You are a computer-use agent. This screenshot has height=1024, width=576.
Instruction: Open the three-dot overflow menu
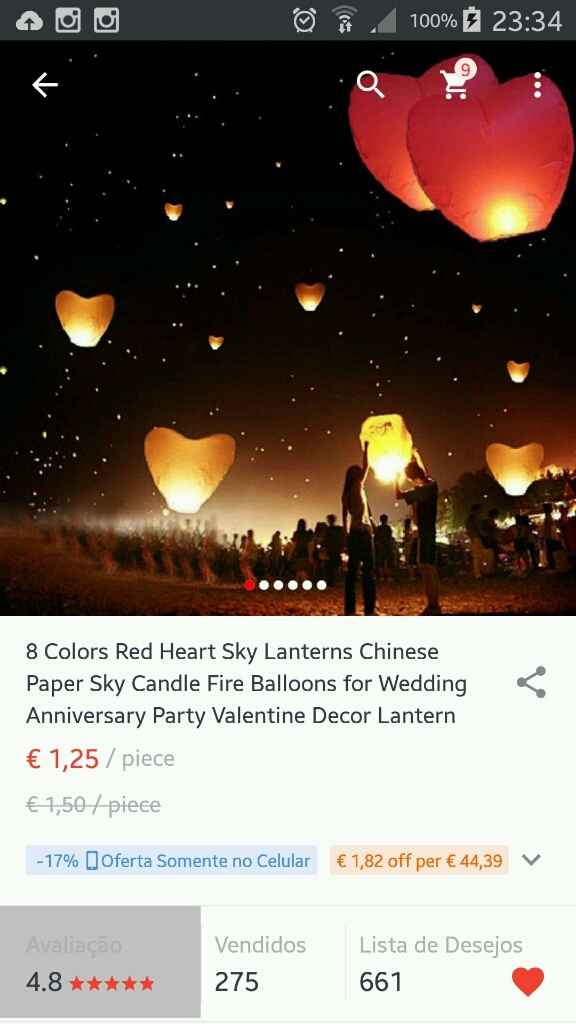point(537,85)
